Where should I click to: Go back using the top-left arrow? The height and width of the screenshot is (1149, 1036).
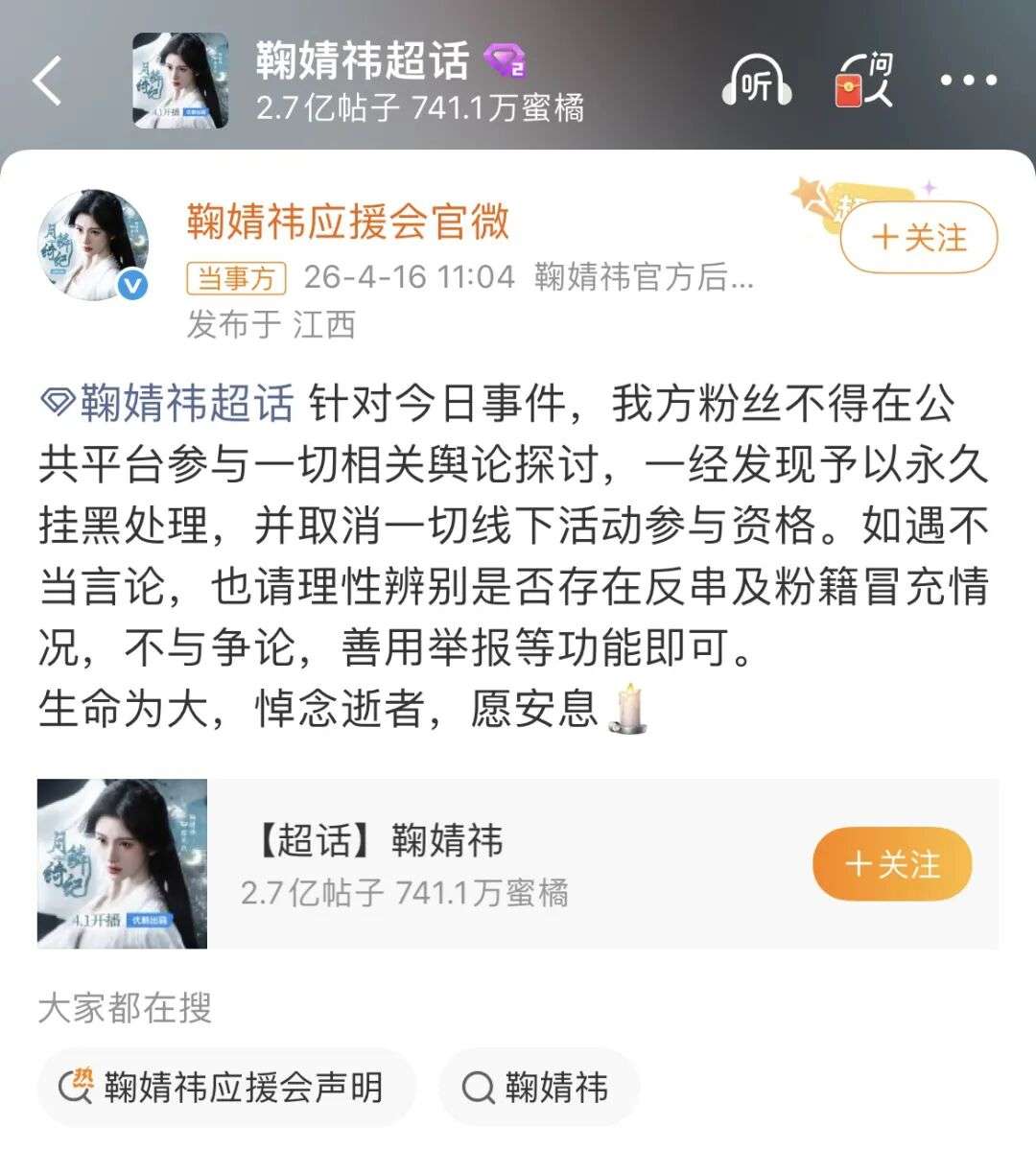[x=48, y=81]
